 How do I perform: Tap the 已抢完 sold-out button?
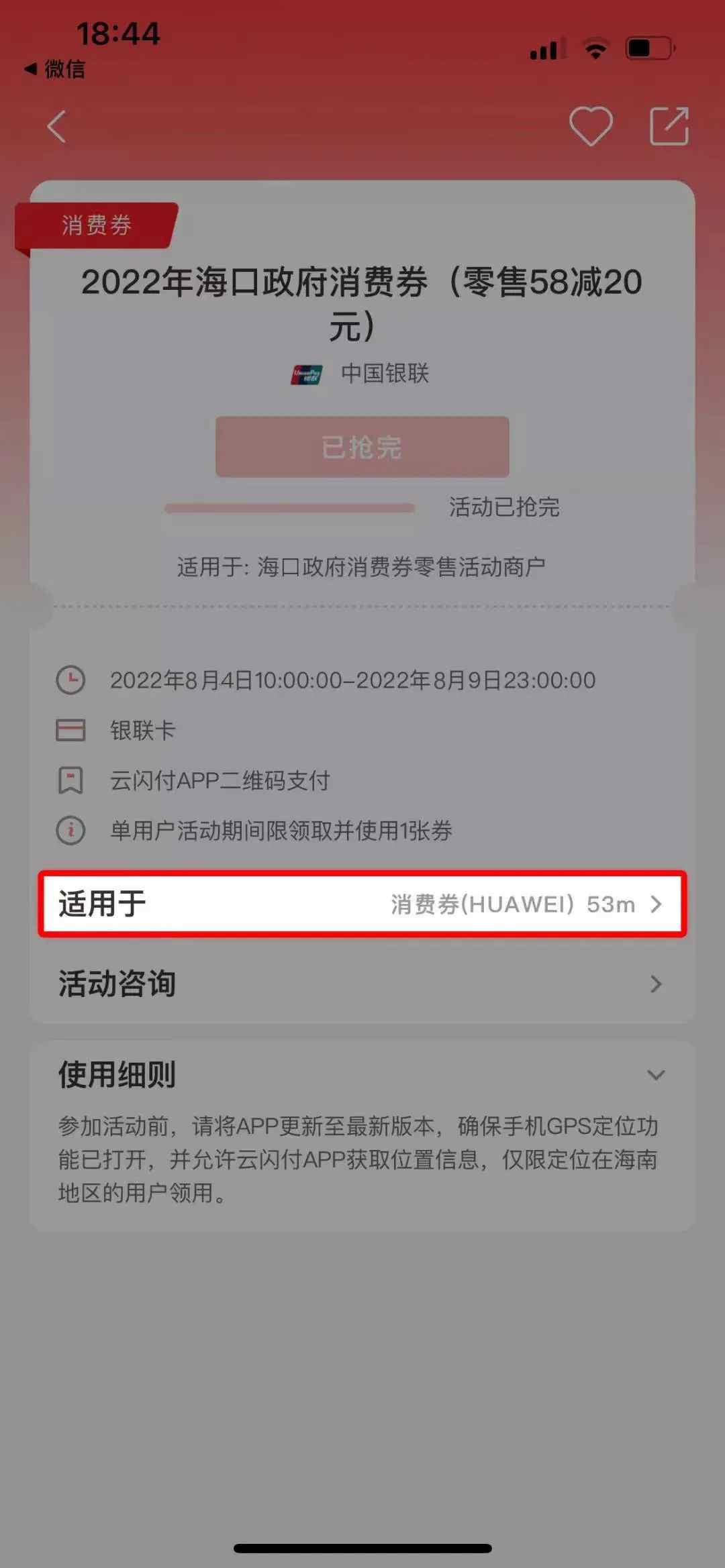click(x=362, y=446)
